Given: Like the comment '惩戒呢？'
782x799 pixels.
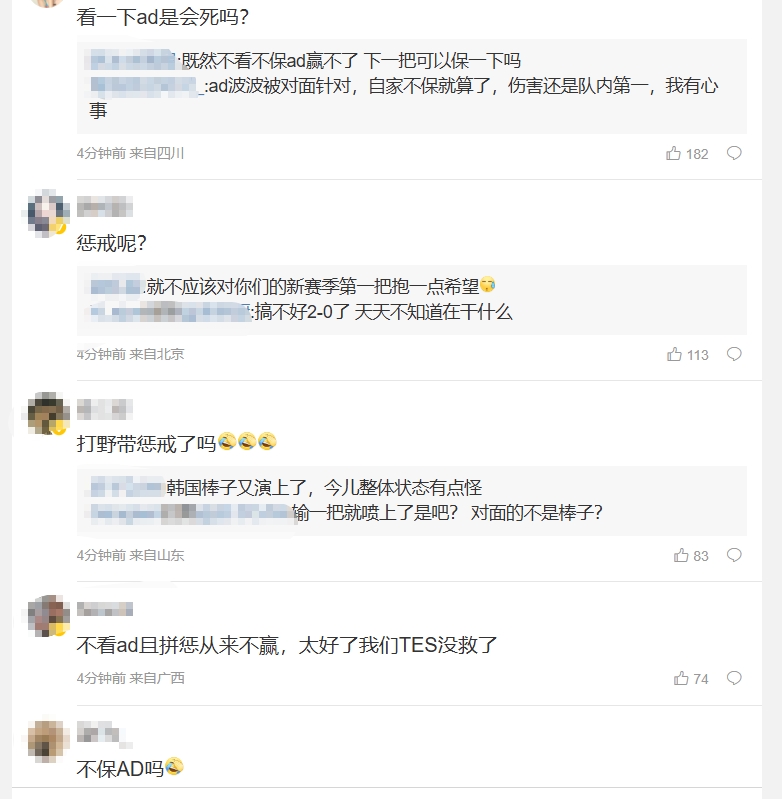Looking at the screenshot, I should tap(674, 355).
